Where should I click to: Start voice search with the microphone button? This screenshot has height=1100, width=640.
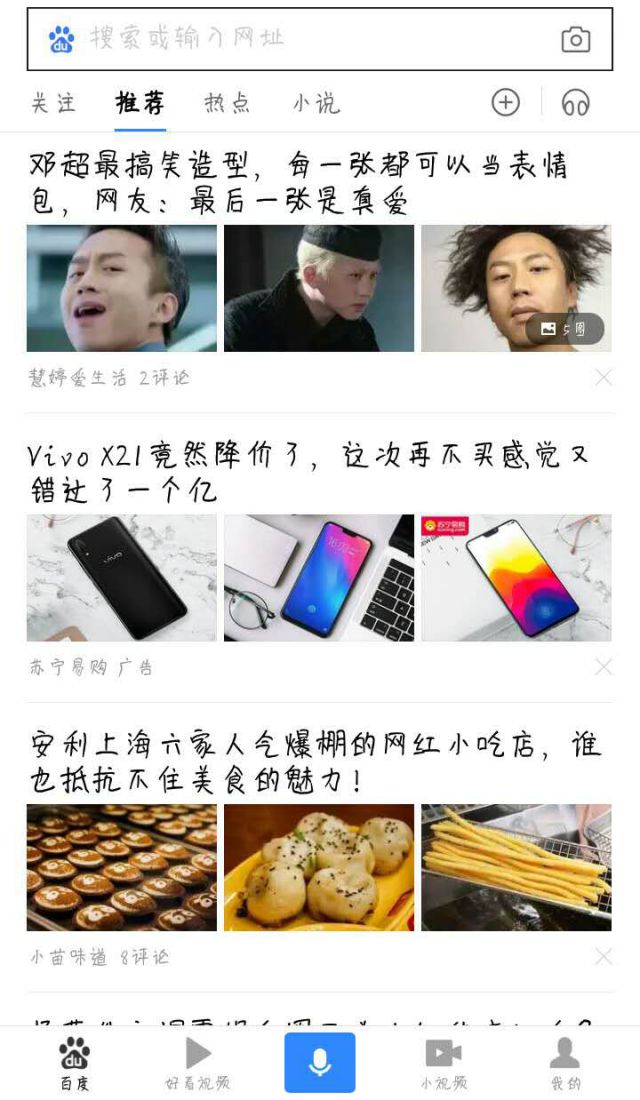(320, 1062)
